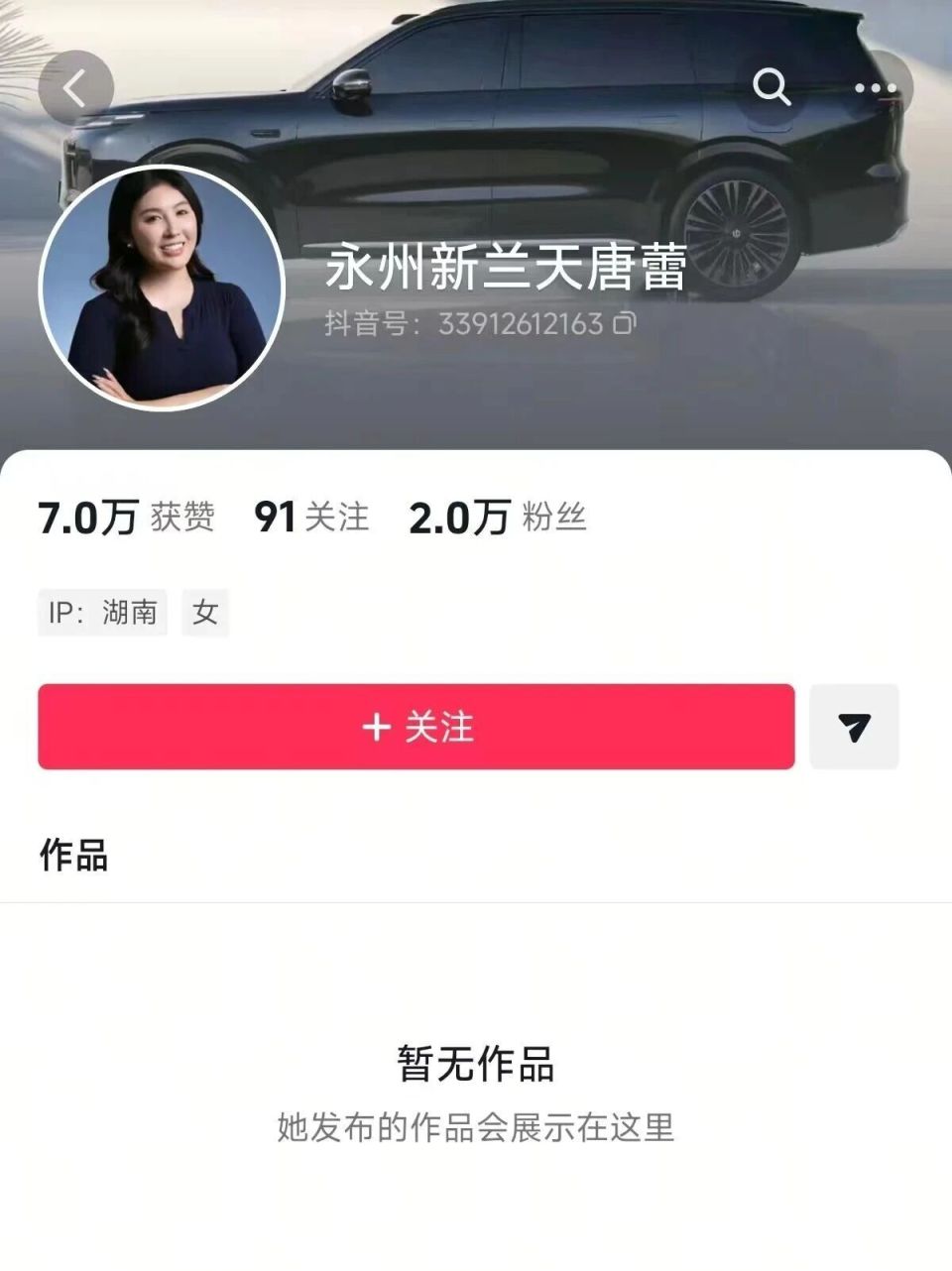The image size is (952, 1271).
Task: Go back using the top arrow
Action: pos(75,88)
